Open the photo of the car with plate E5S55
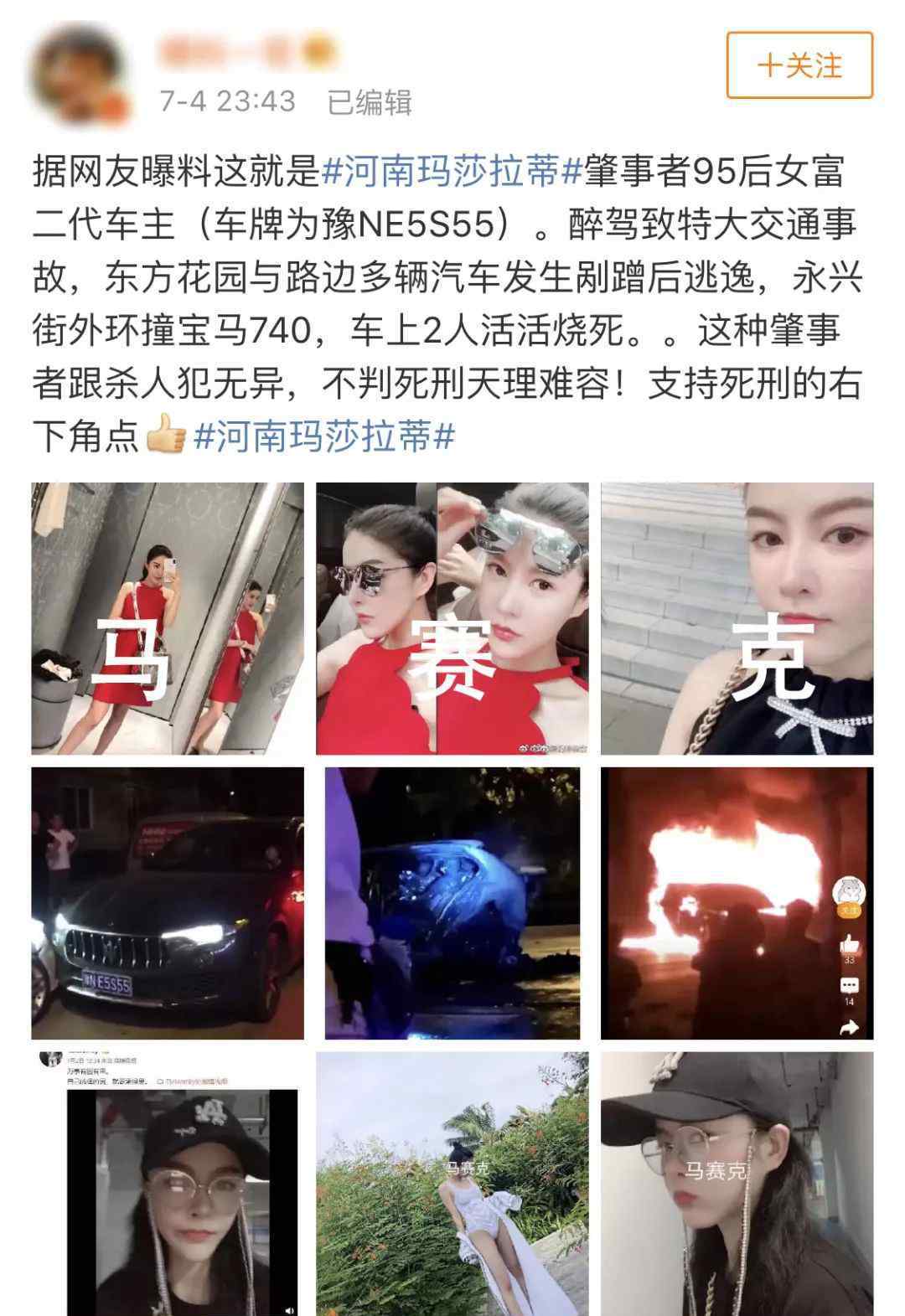The image size is (905, 1316). pyautogui.click(x=168, y=903)
